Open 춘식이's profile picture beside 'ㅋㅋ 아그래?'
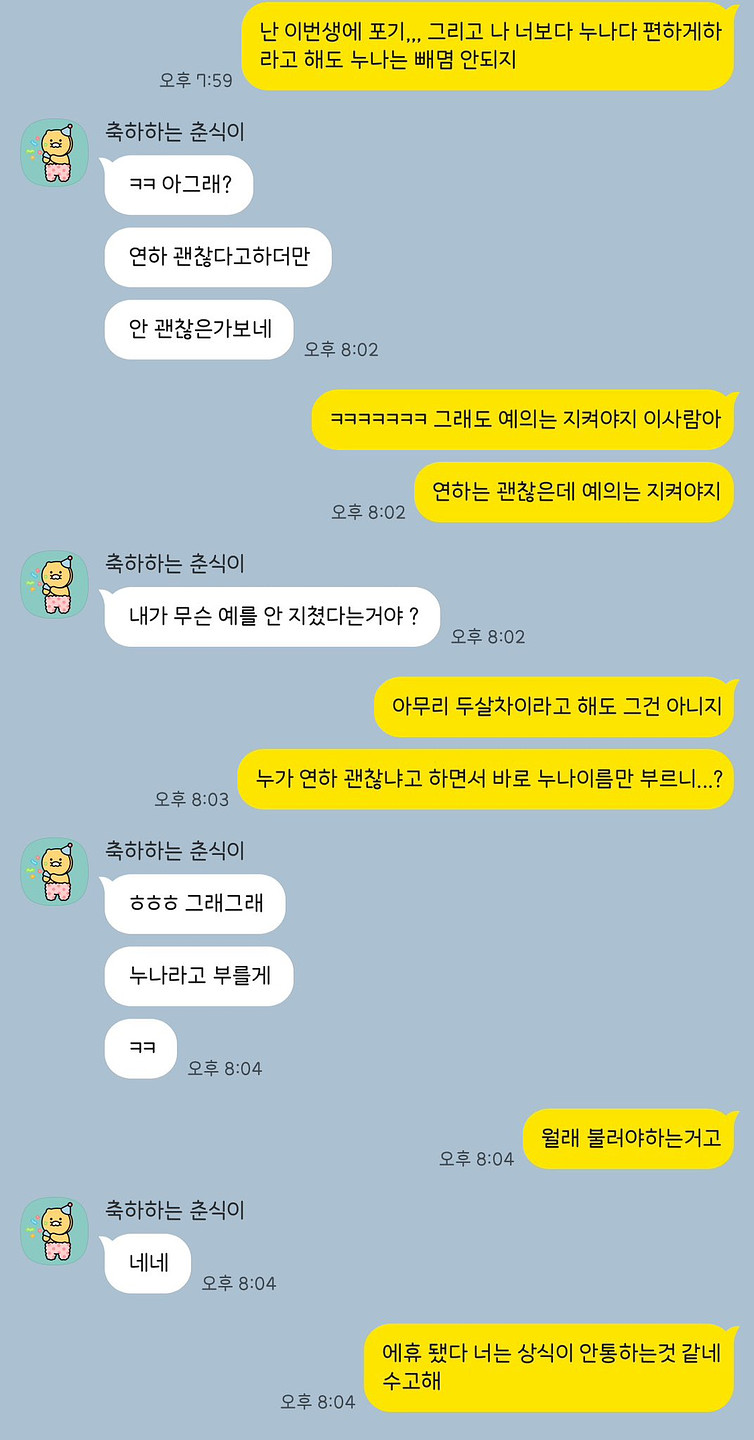Image resolution: width=754 pixels, height=1440 pixels. click(x=55, y=152)
